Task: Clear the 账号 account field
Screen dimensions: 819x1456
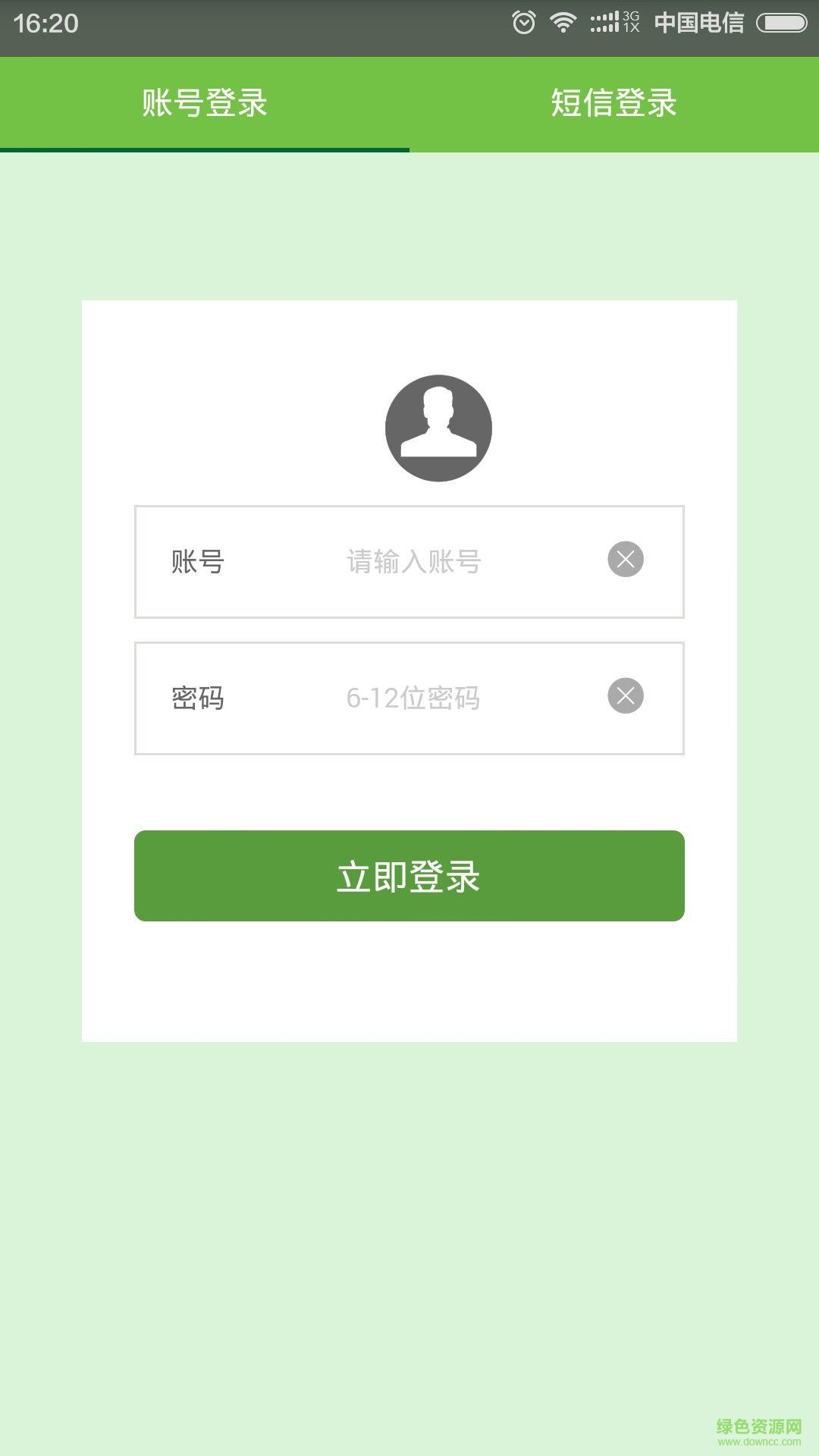Action: pos(626,560)
